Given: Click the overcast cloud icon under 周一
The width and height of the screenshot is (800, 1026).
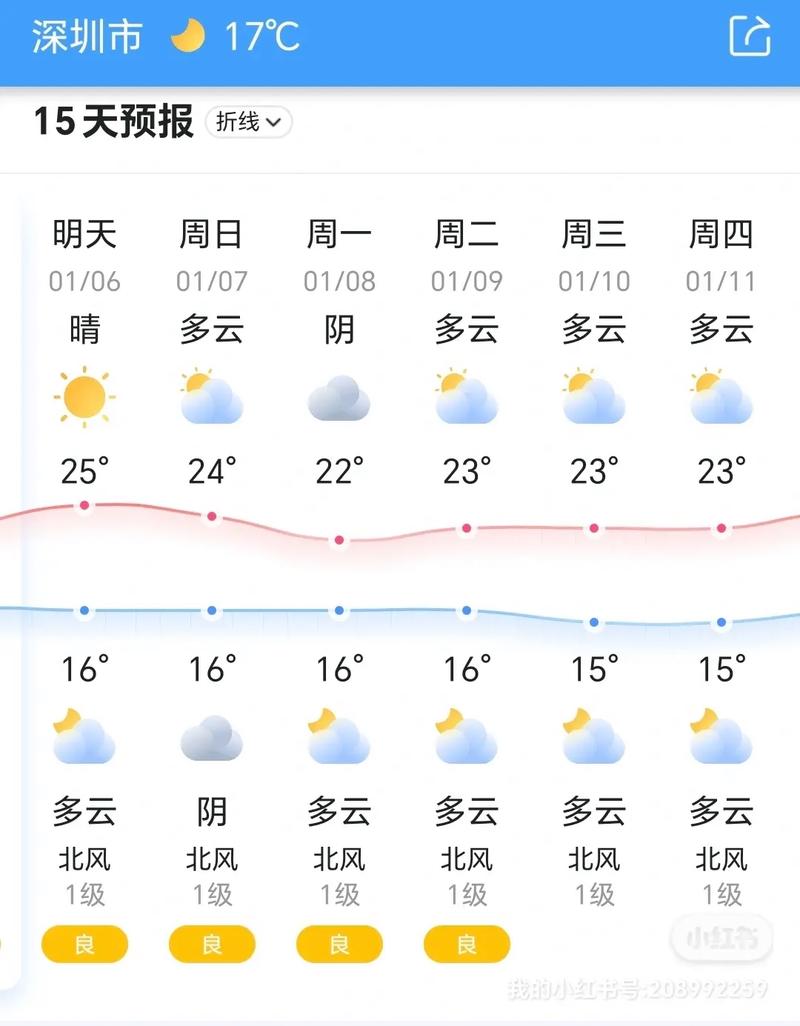Looking at the screenshot, I should [x=338, y=396].
